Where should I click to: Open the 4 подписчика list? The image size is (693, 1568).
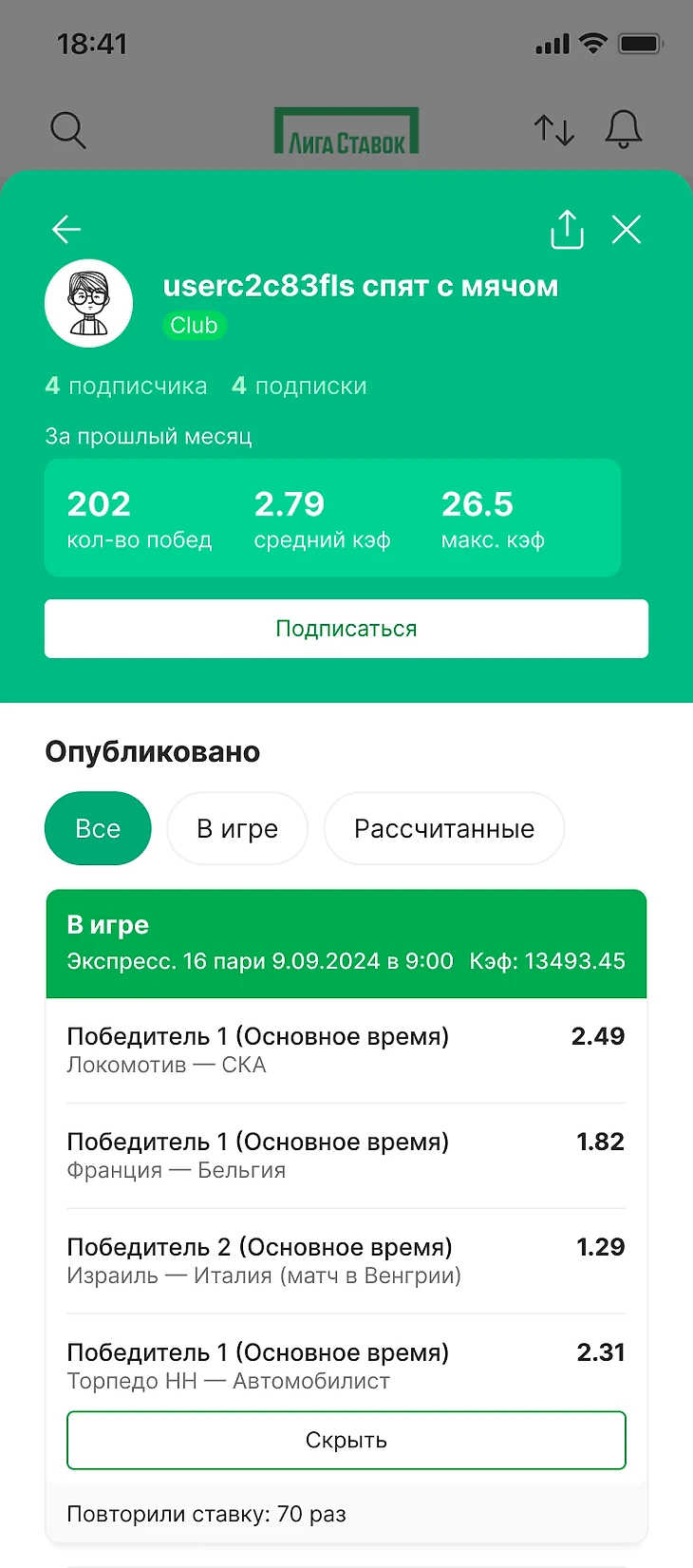(x=125, y=386)
